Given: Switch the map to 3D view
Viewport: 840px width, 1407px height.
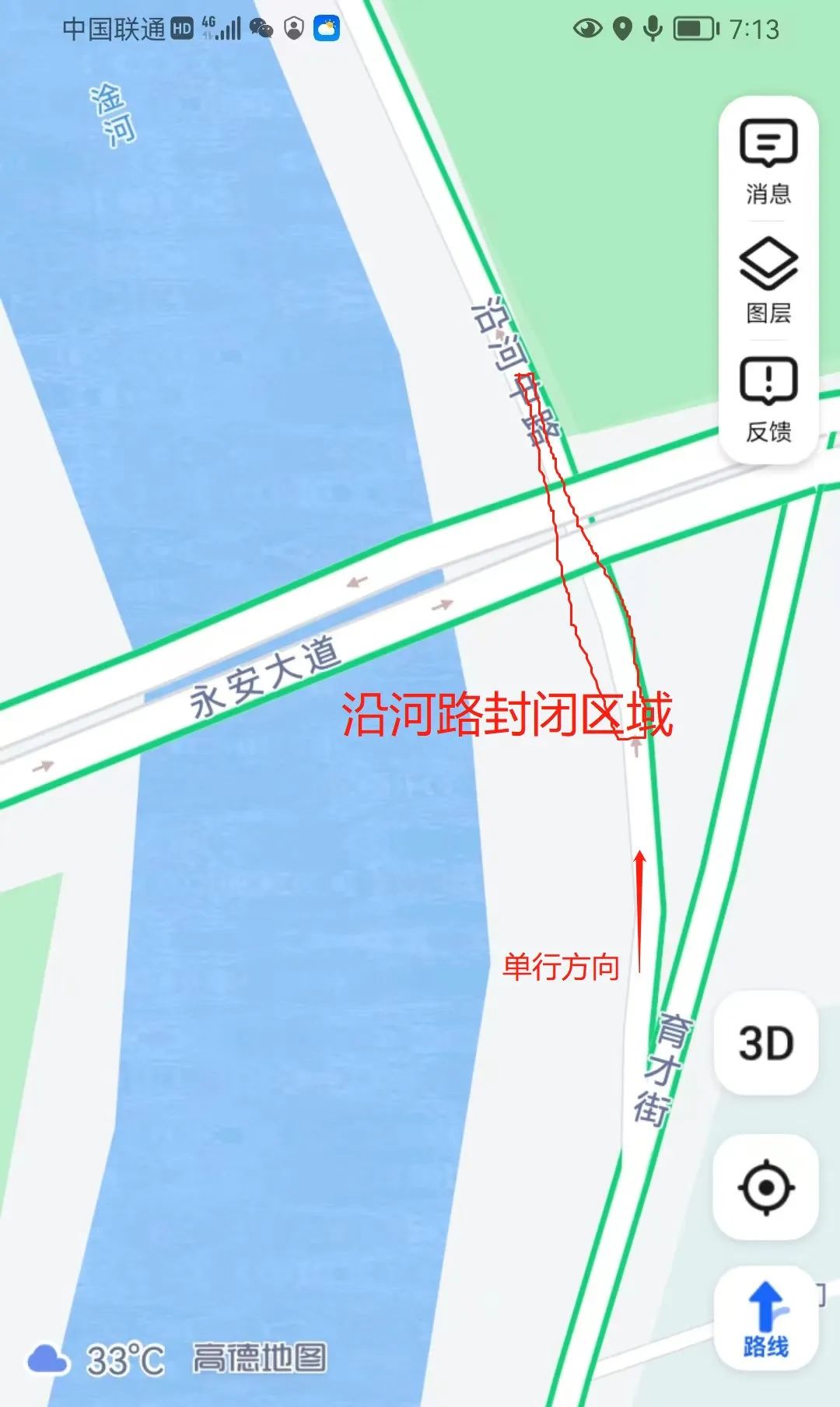Looking at the screenshot, I should tap(766, 1043).
